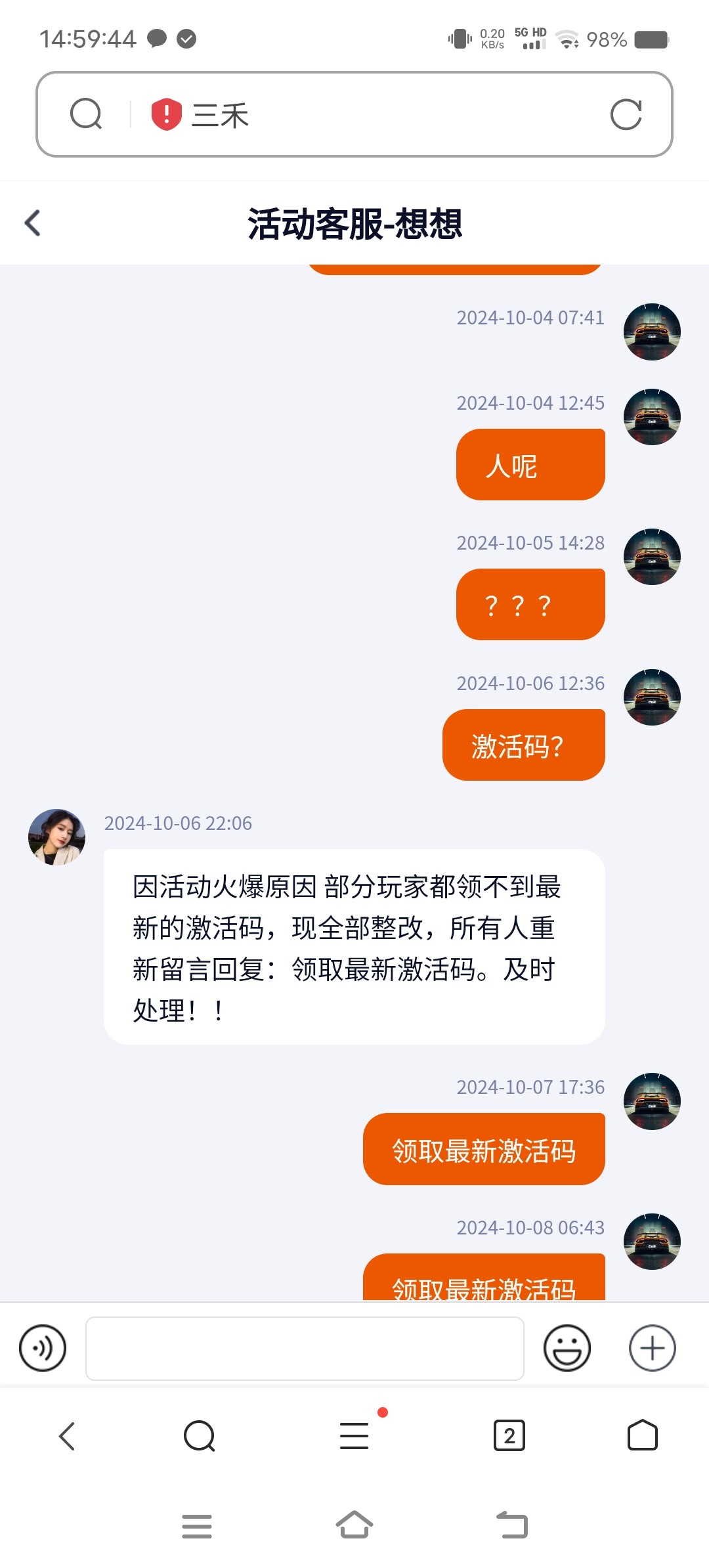Open the emoji picker
The width and height of the screenshot is (709, 1568).
click(x=567, y=1348)
